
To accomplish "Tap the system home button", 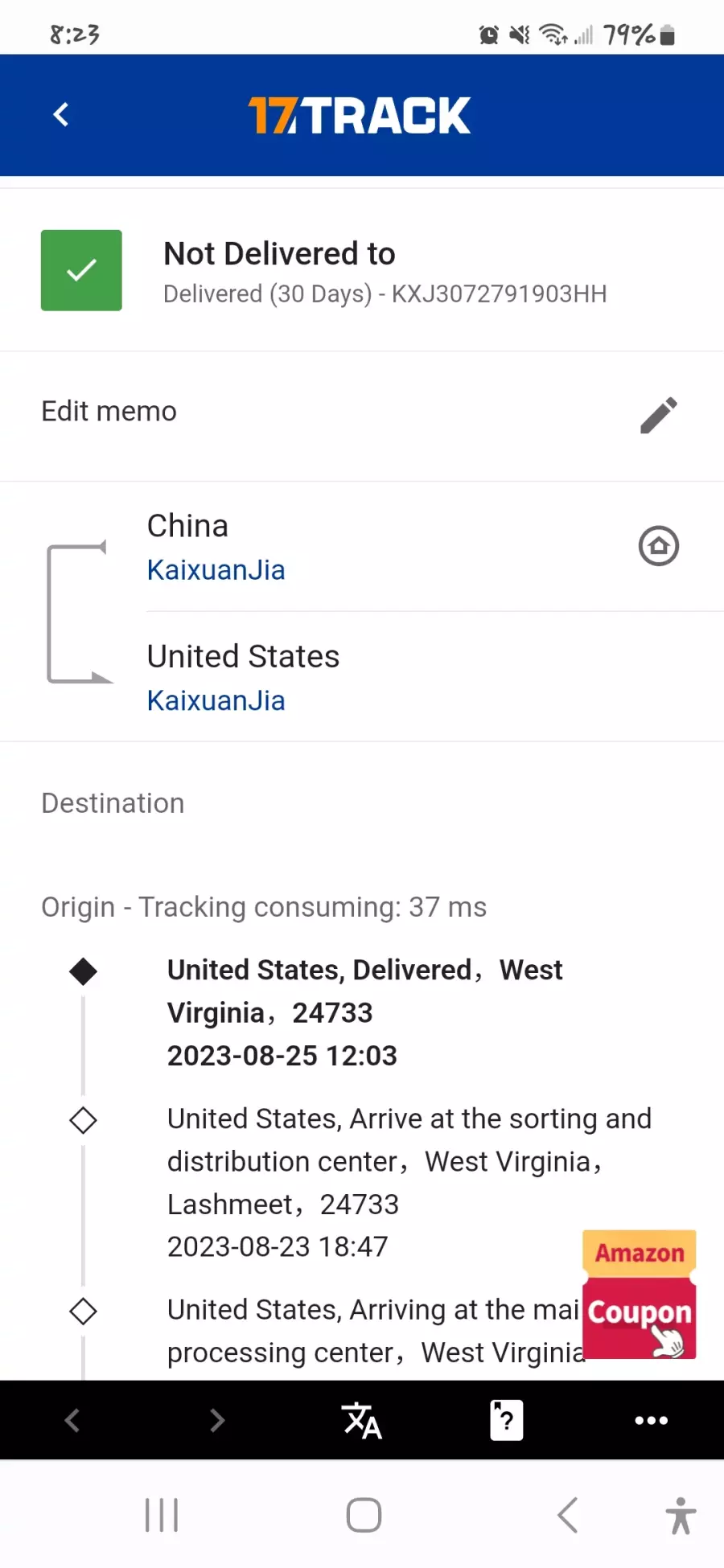I will 364,1516.
